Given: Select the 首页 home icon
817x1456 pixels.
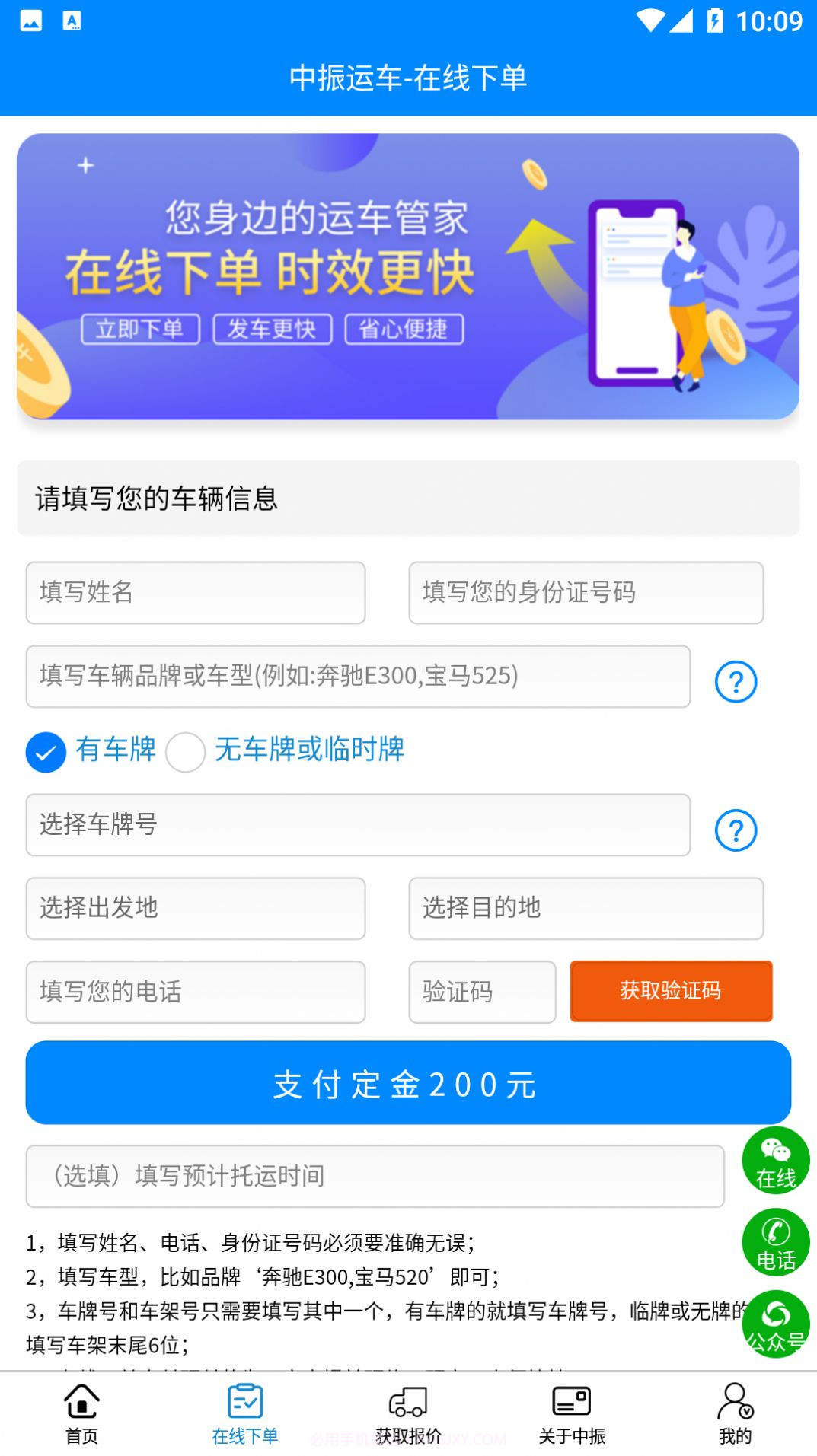Looking at the screenshot, I should click(x=81, y=1409).
